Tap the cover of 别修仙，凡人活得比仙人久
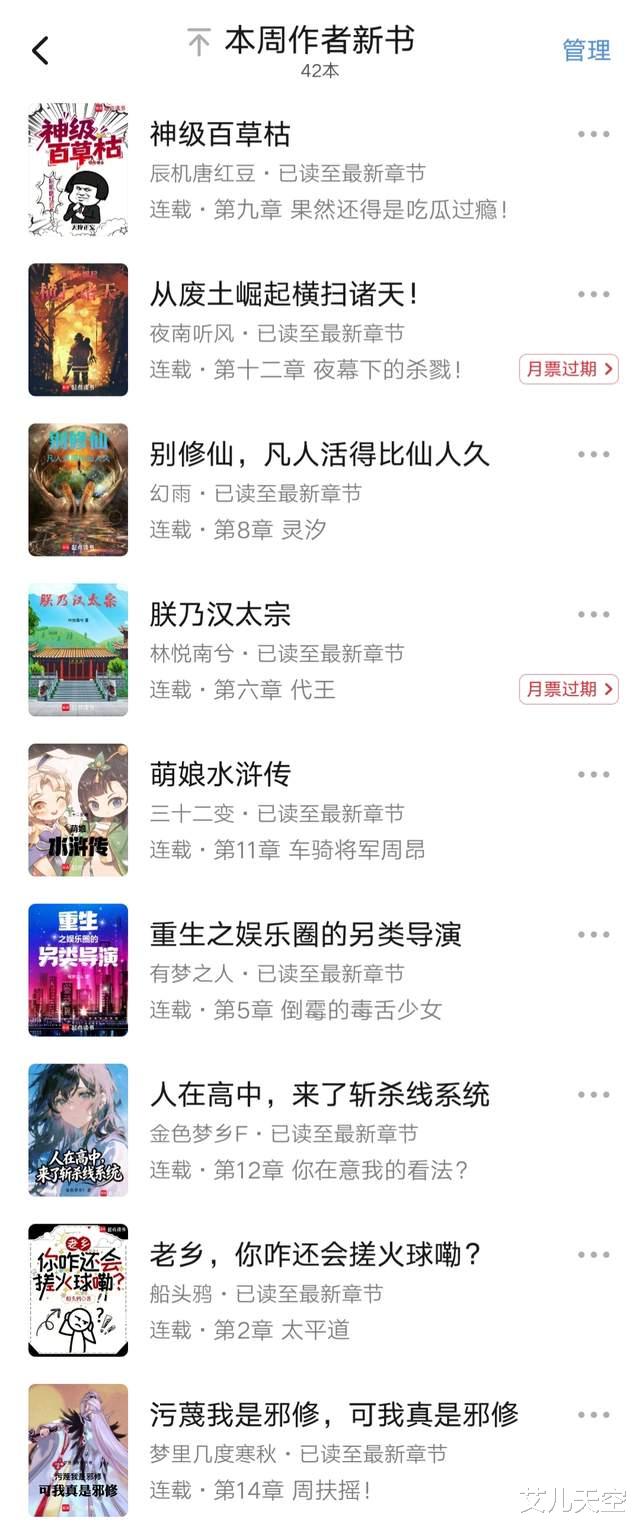The width and height of the screenshot is (640, 1531). tap(78, 490)
